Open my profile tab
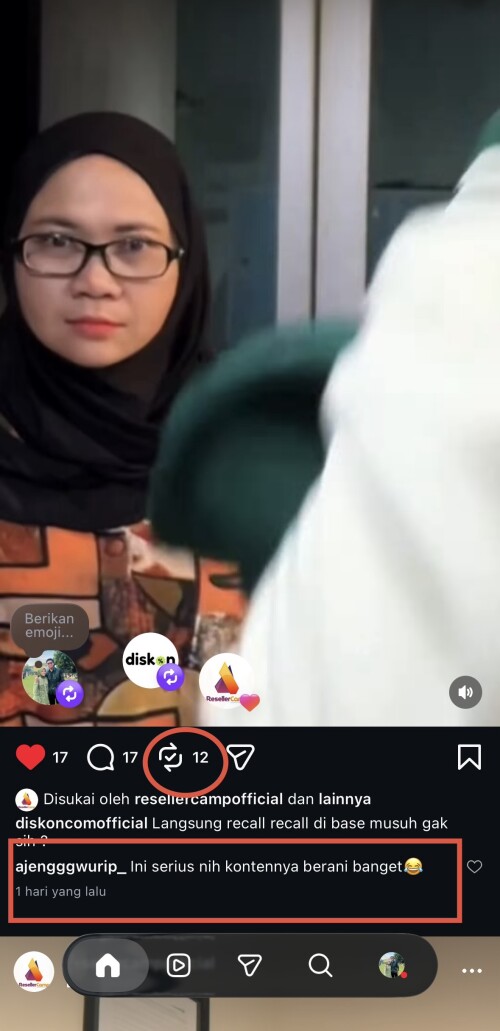Image resolution: width=500 pixels, height=1031 pixels. pyautogui.click(x=392, y=965)
